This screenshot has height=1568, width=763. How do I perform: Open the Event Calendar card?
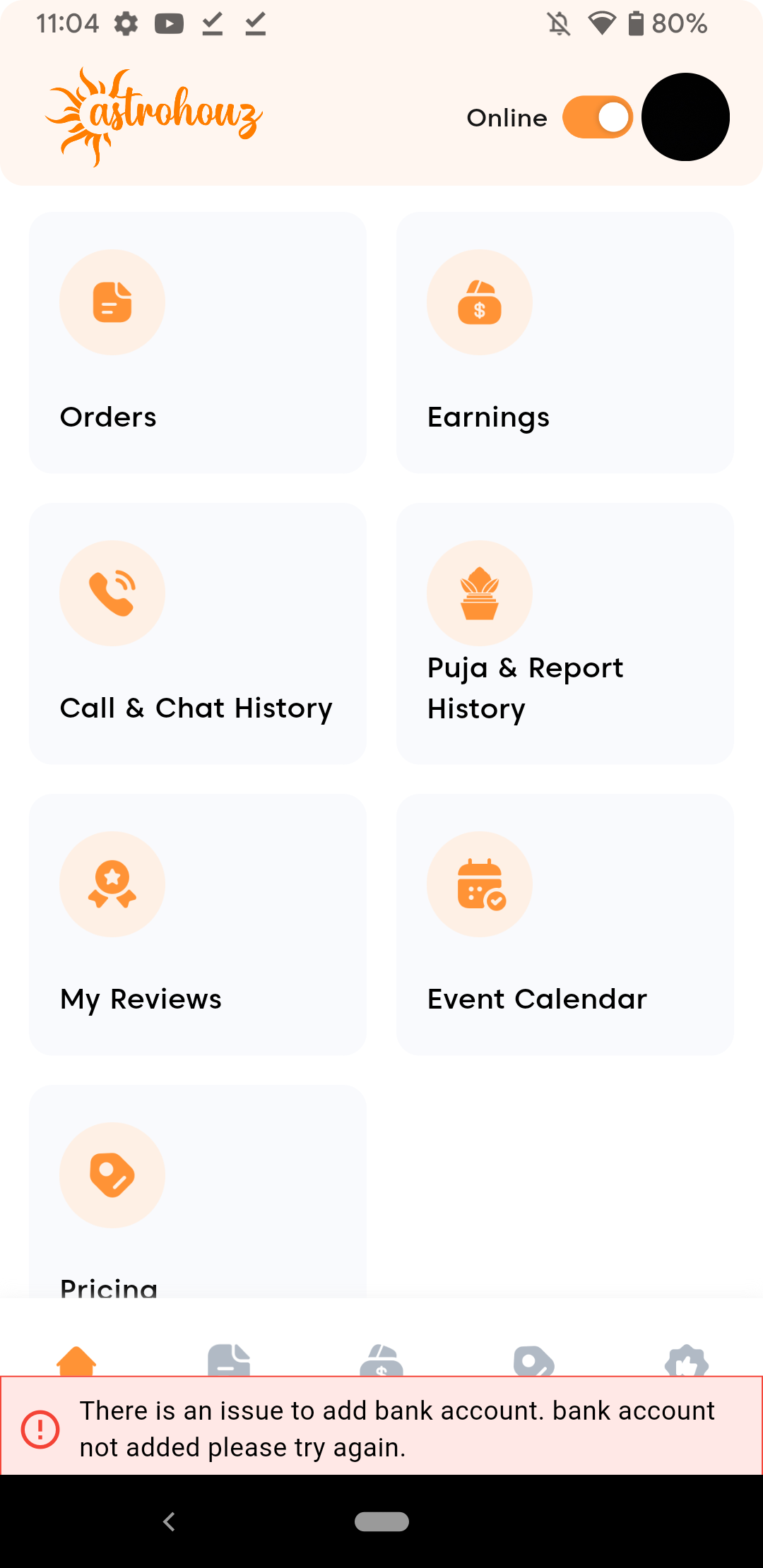565,925
